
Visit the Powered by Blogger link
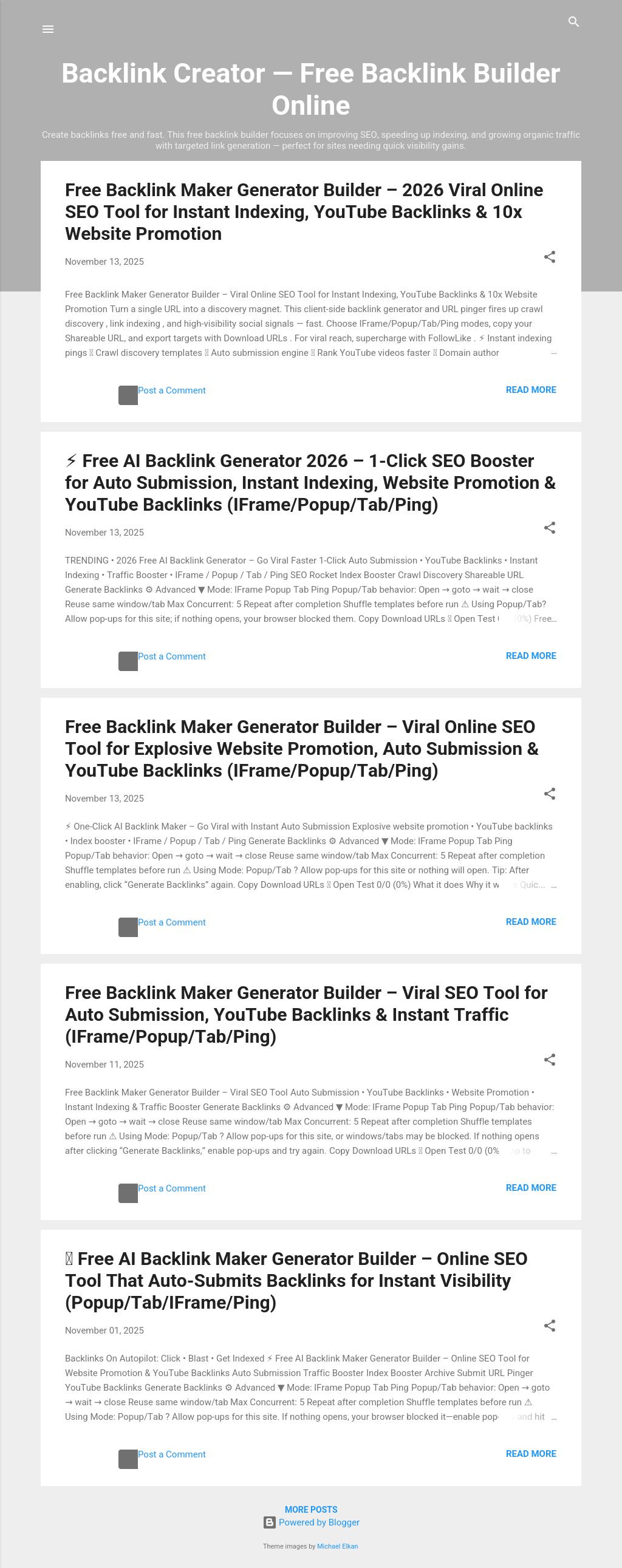tap(318, 1522)
